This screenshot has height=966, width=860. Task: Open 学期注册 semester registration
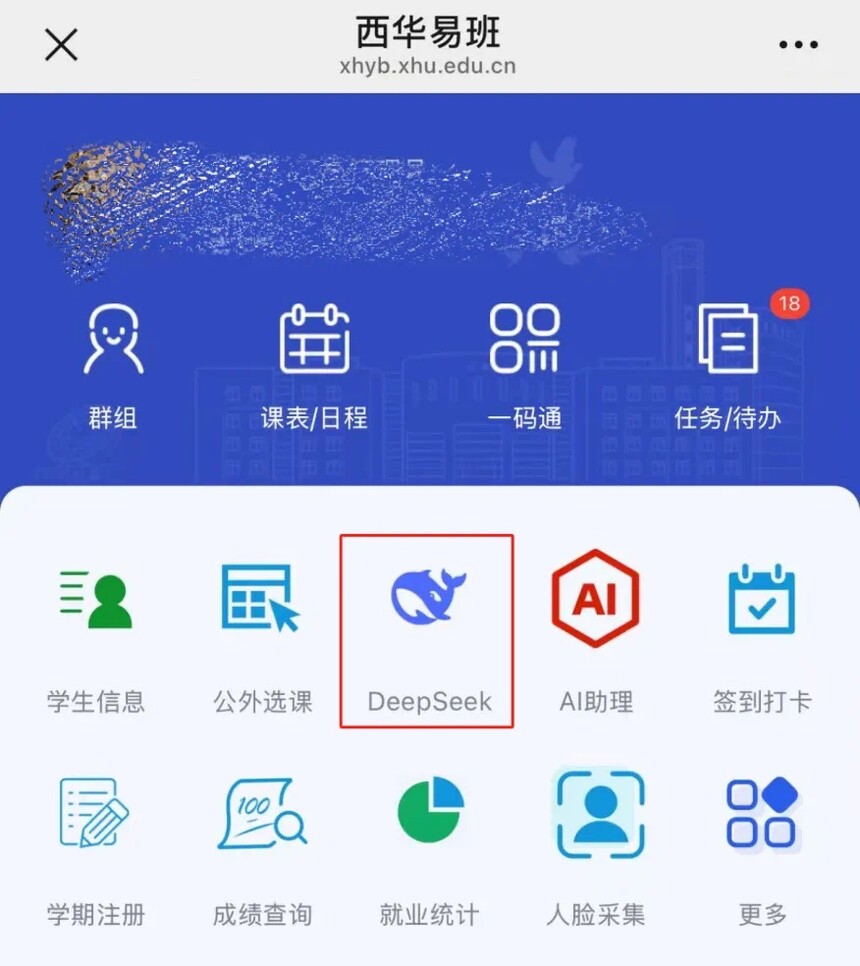pyautogui.click(x=96, y=847)
